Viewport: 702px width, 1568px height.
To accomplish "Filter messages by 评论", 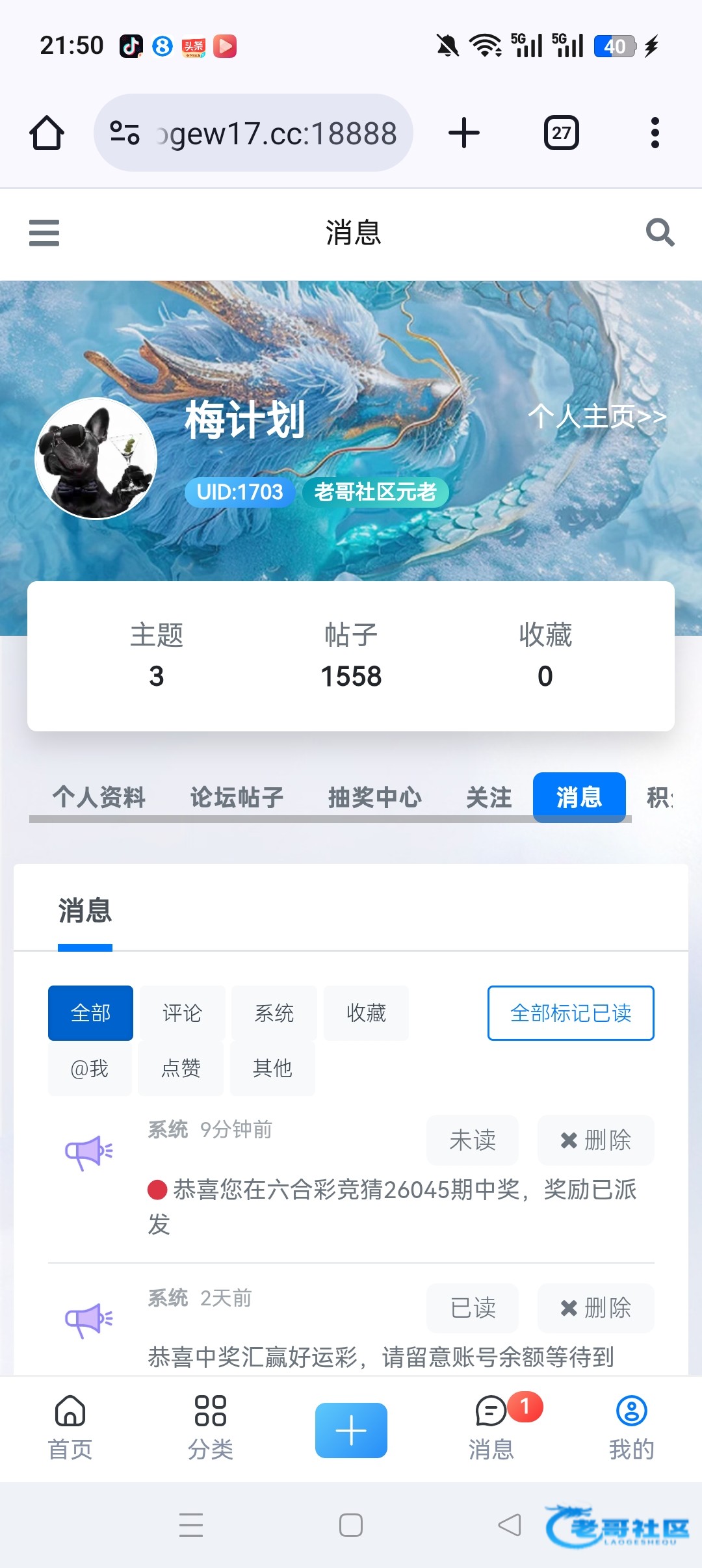I will 182,1013.
